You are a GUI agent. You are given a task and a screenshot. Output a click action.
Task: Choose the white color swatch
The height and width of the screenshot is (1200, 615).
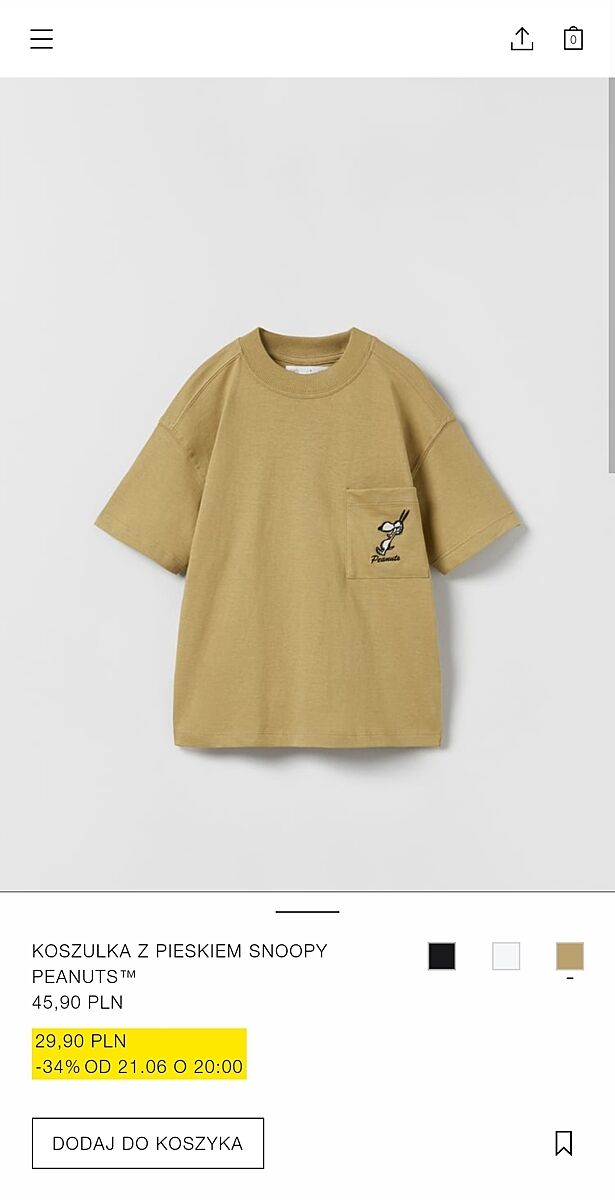click(x=506, y=956)
